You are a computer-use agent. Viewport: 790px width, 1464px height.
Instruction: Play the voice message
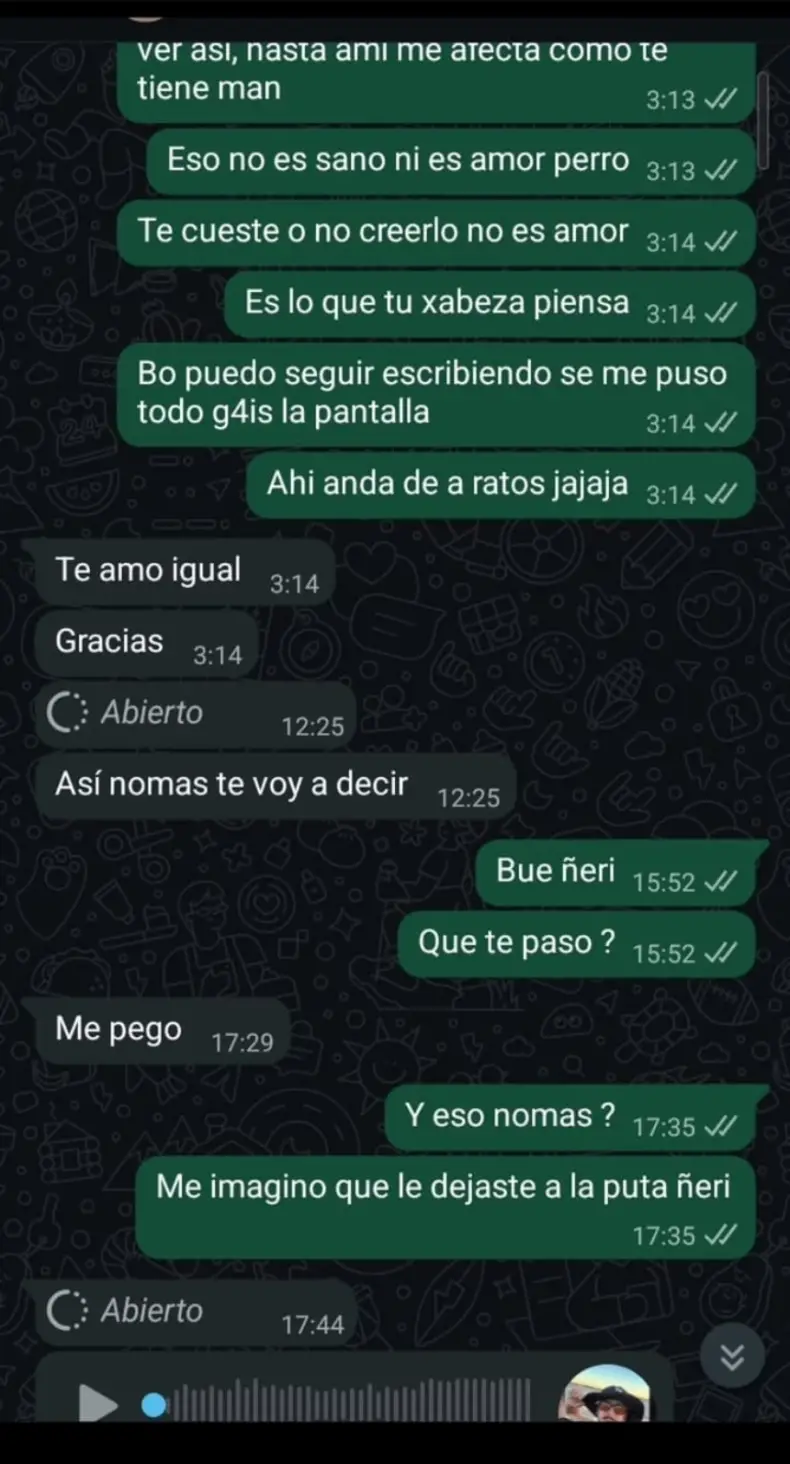[x=98, y=1403]
